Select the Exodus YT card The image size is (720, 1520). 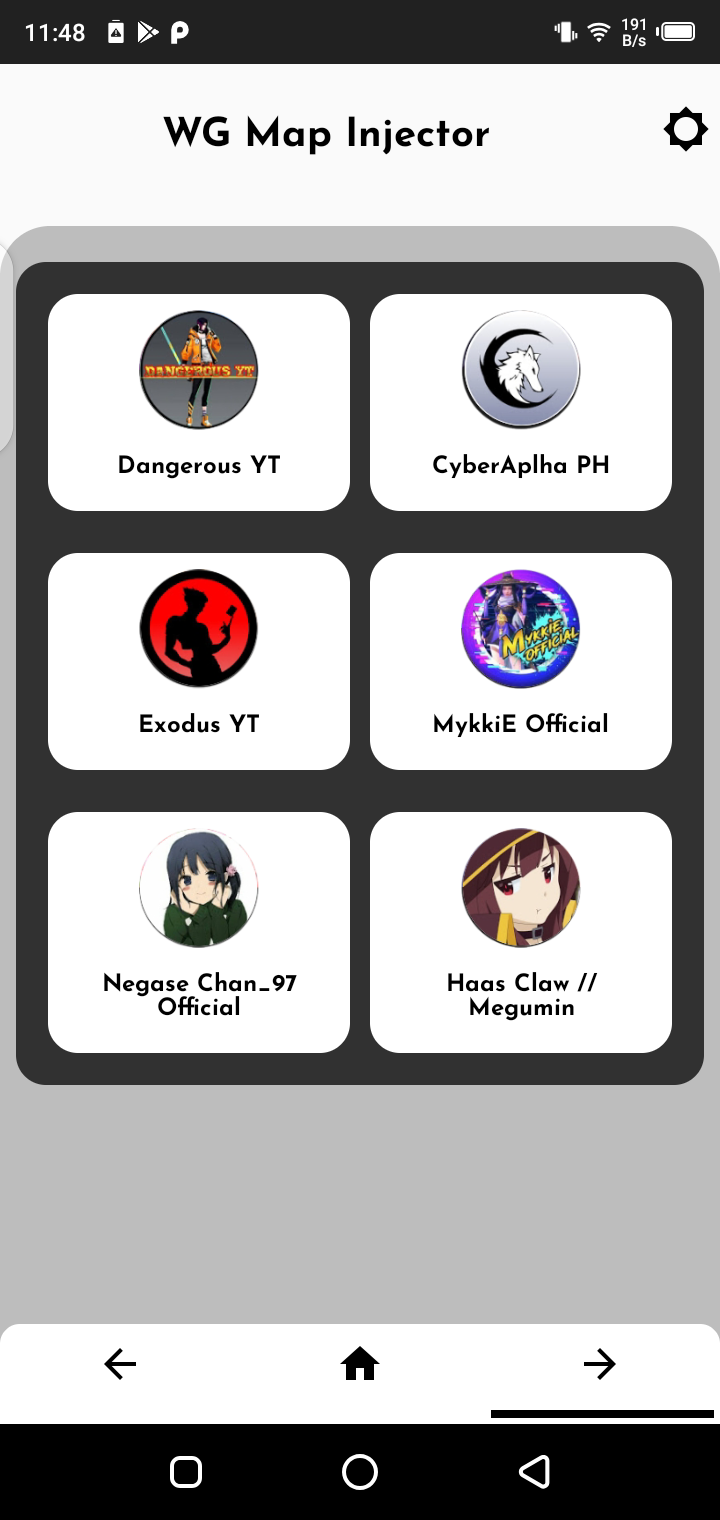[x=199, y=661]
